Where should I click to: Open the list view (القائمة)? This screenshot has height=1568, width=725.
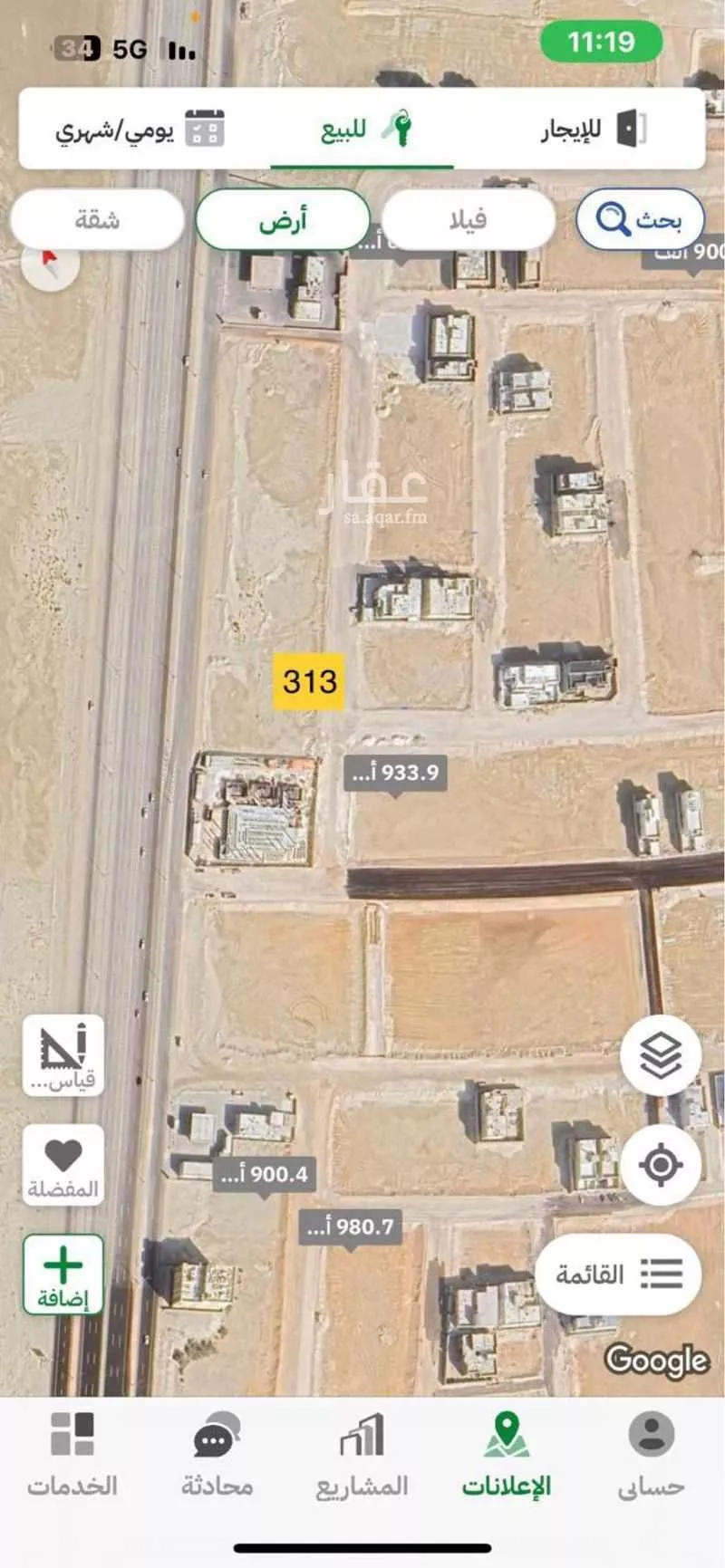[619, 1274]
